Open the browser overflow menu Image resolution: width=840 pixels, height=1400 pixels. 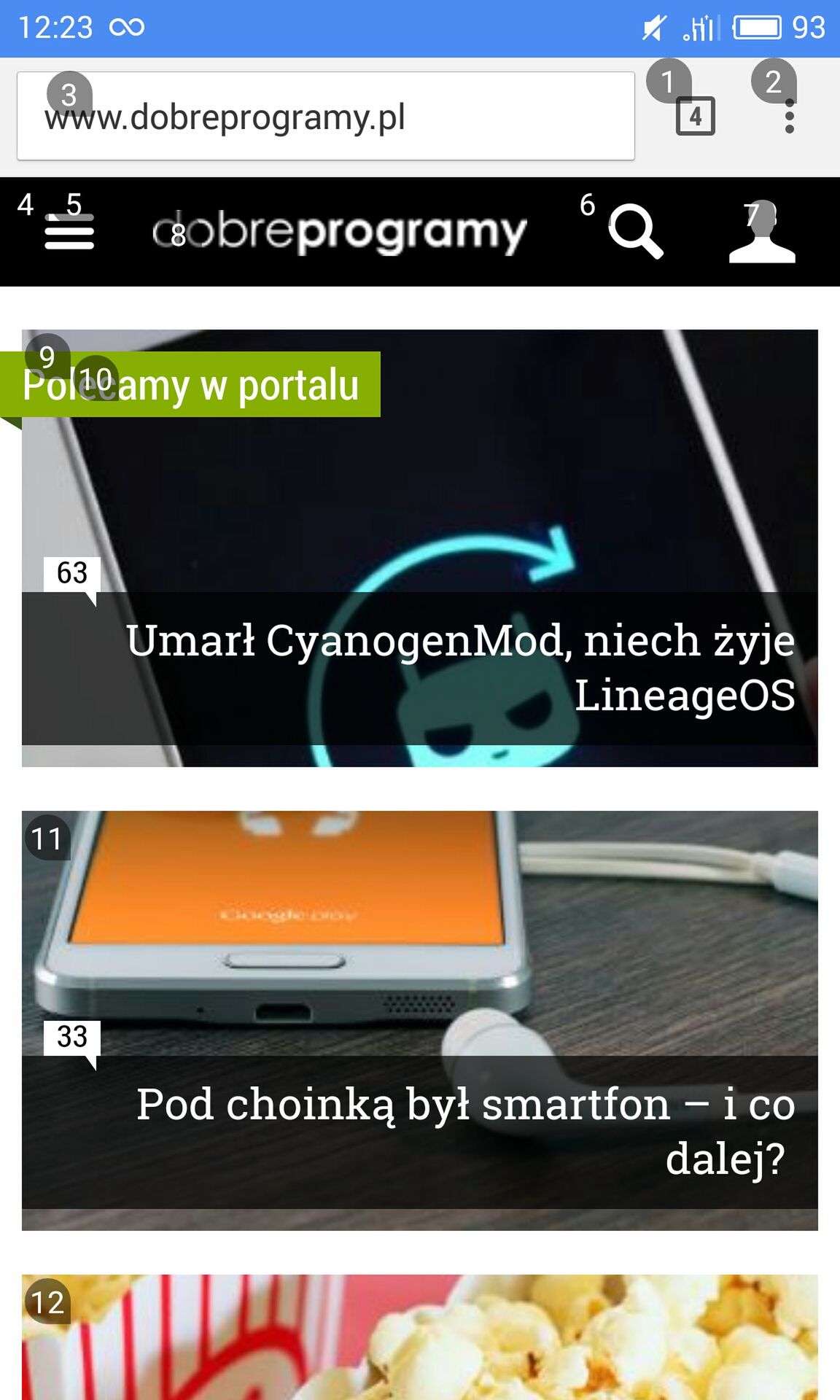[x=789, y=117]
